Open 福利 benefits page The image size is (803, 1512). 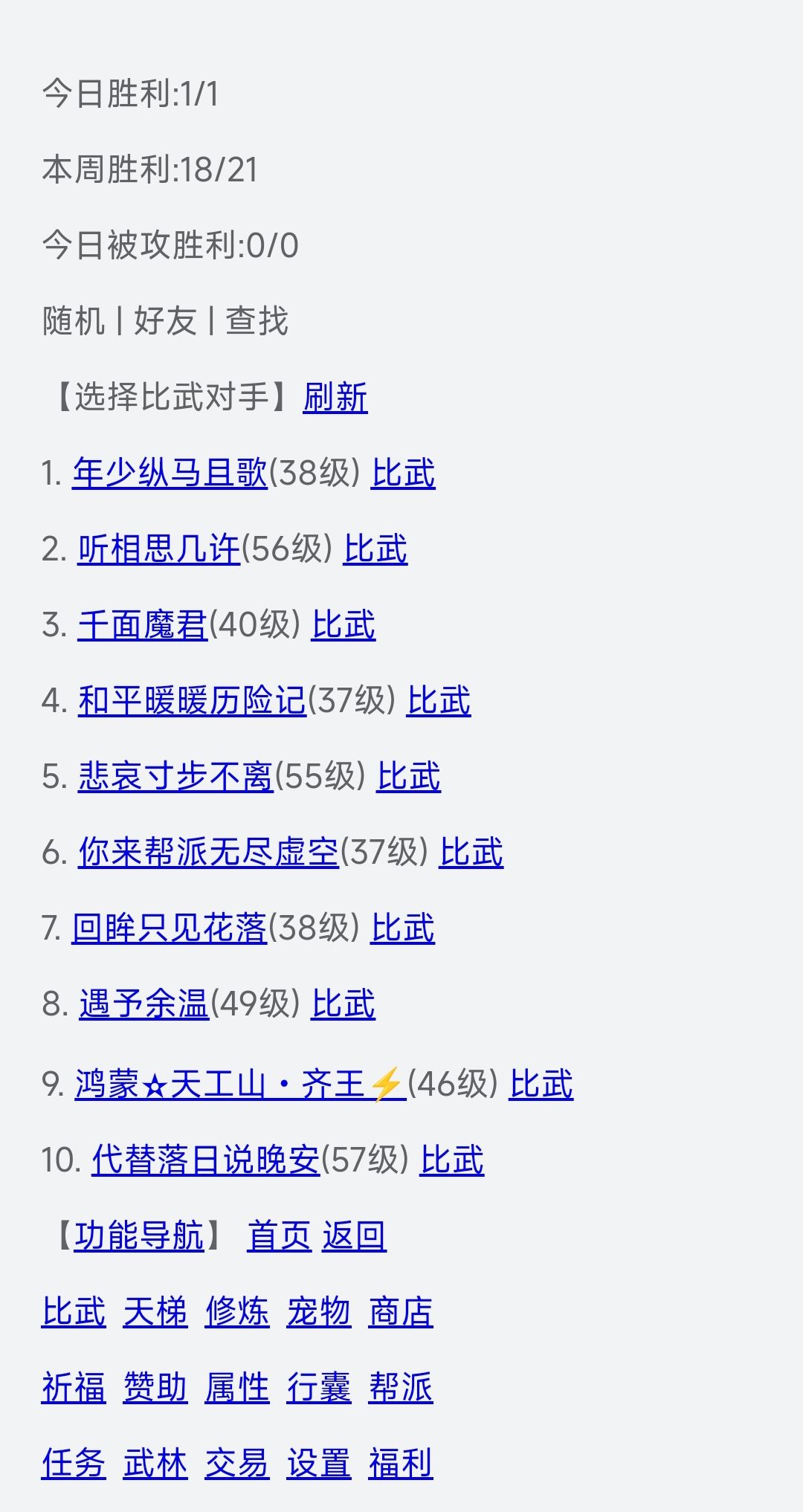point(401,1463)
